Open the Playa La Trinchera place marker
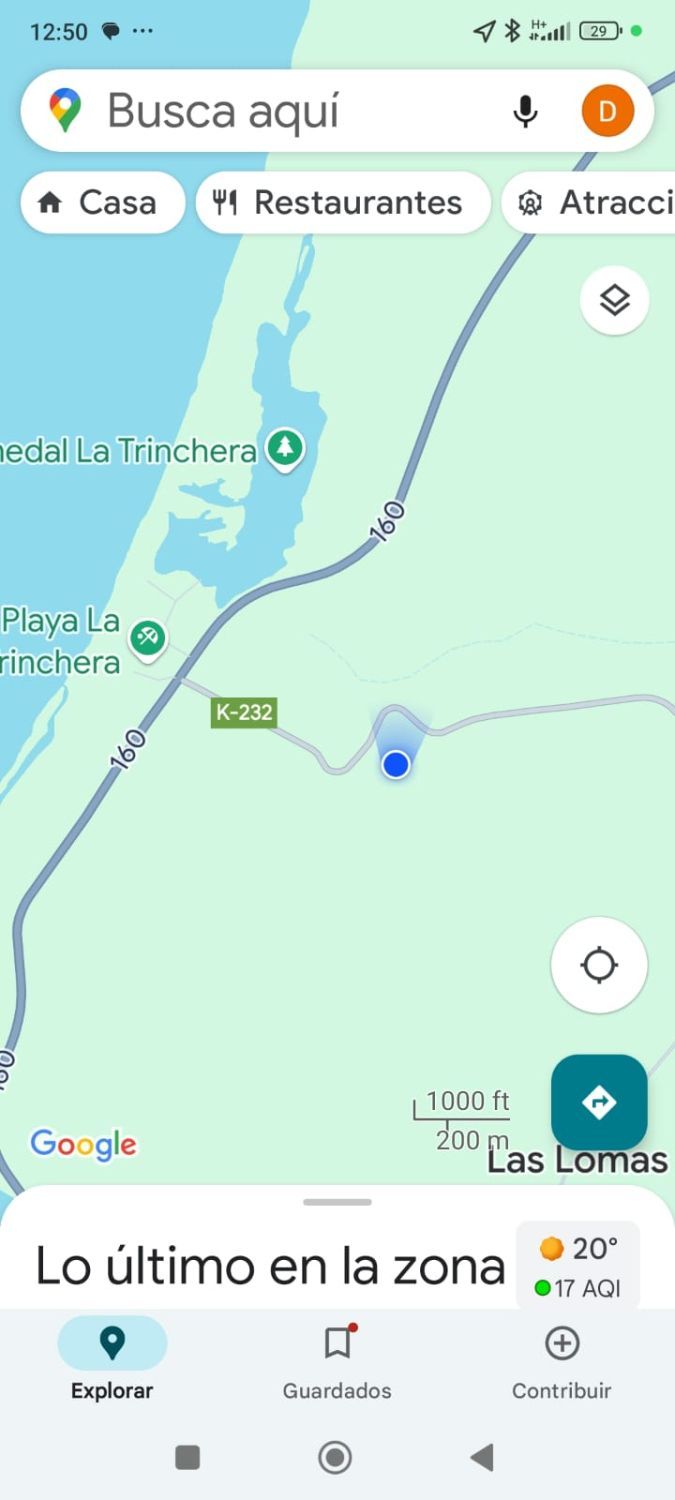The width and height of the screenshot is (675, 1500). click(148, 637)
